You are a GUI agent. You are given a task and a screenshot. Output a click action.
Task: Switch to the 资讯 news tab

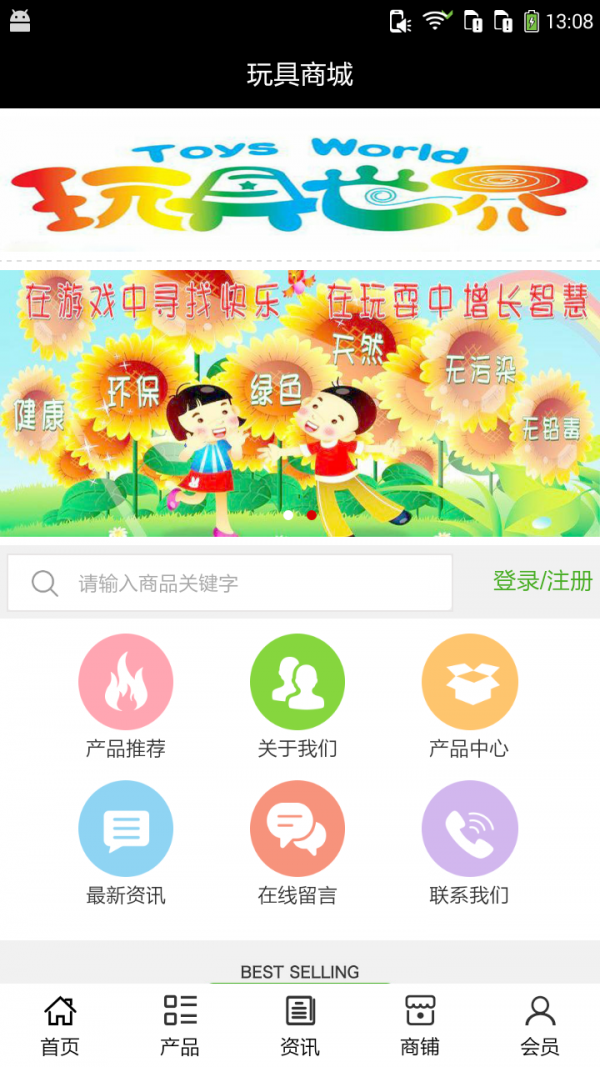300,1025
